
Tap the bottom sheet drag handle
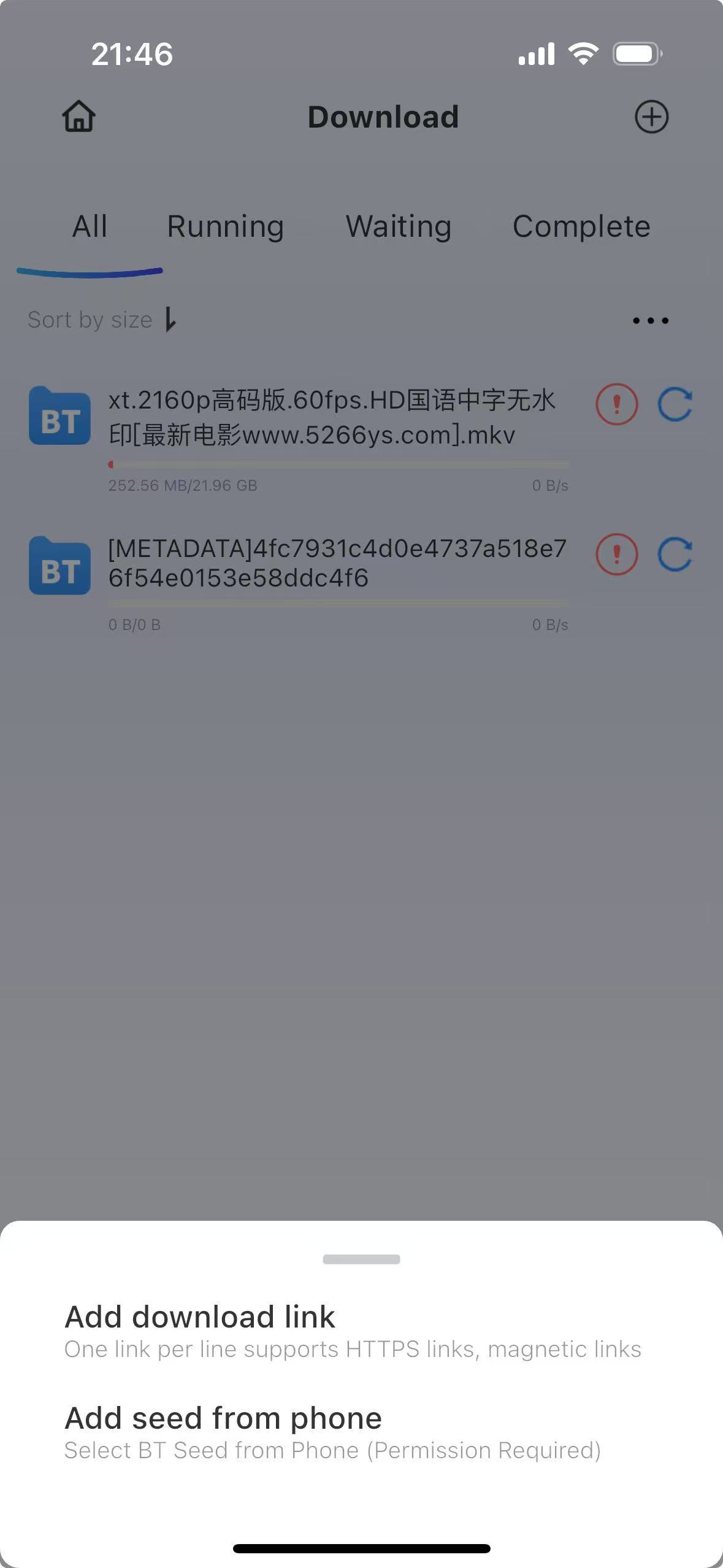[x=361, y=1259]
